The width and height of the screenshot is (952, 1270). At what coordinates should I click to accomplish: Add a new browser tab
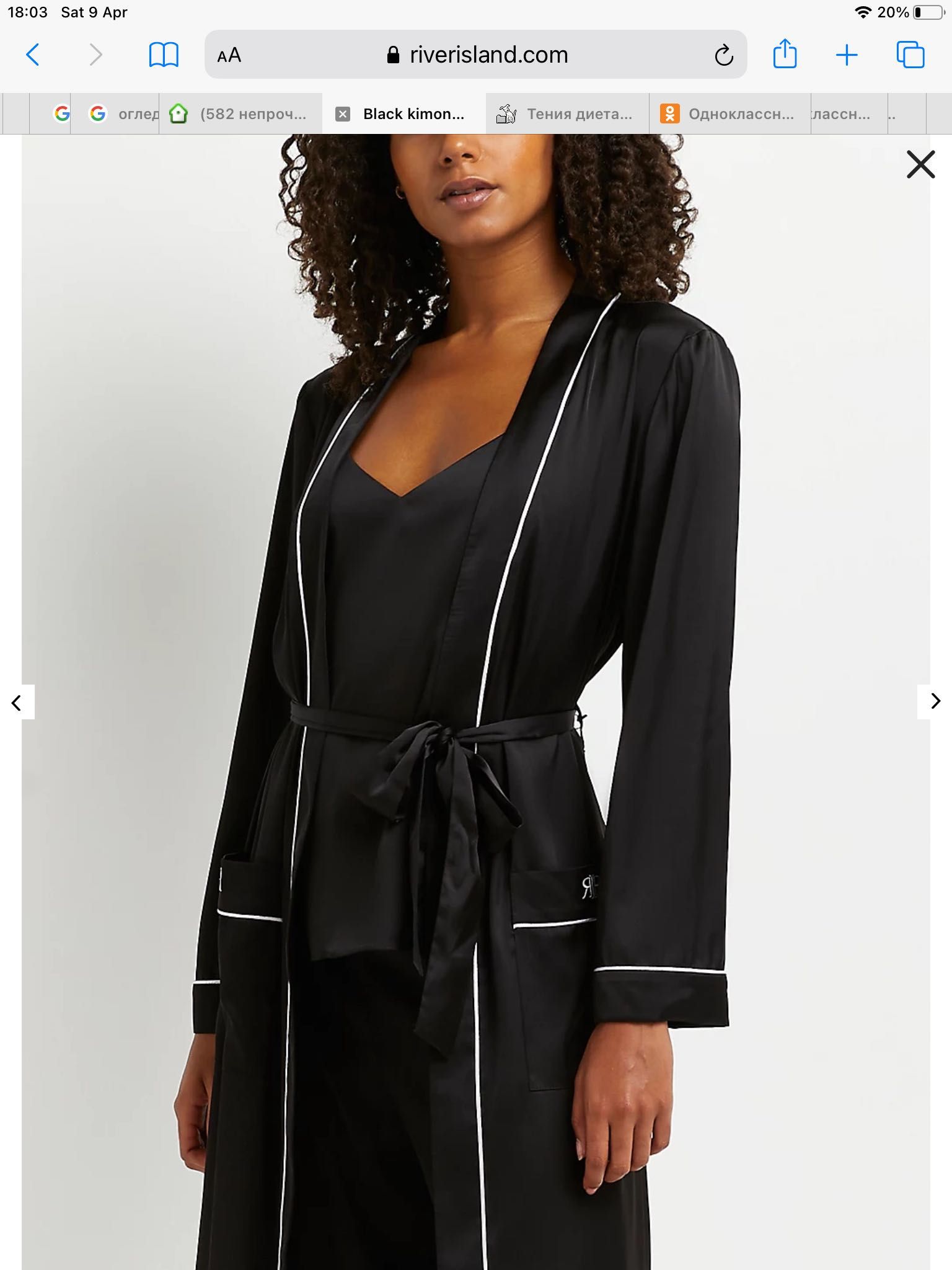point(847,55)
